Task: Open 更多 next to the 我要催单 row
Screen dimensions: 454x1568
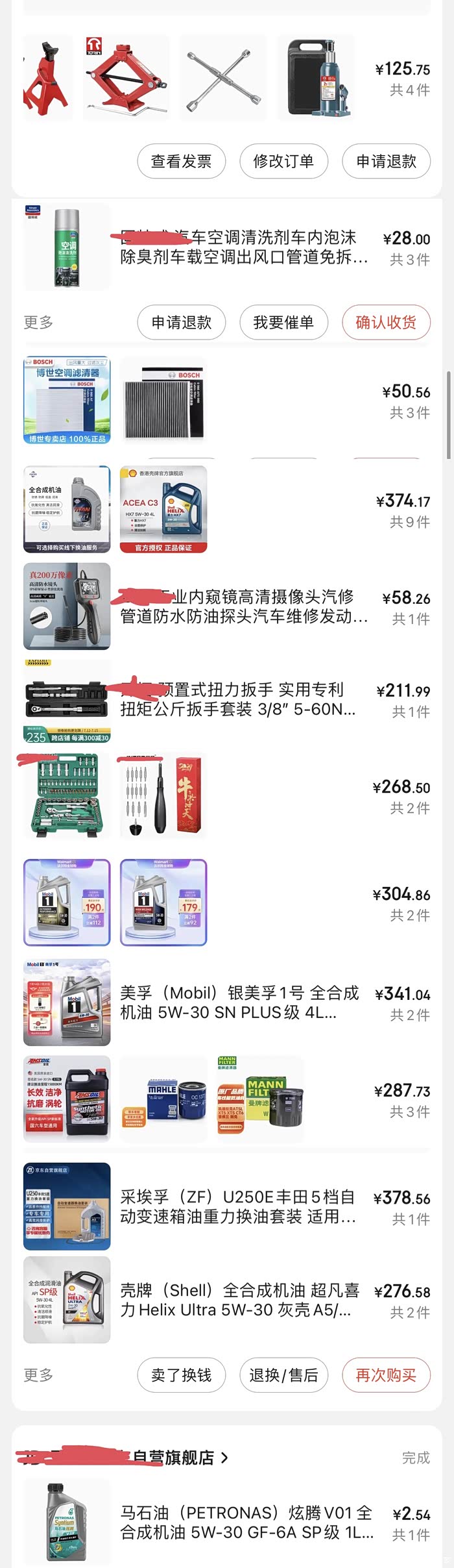Action: [38, 323]
